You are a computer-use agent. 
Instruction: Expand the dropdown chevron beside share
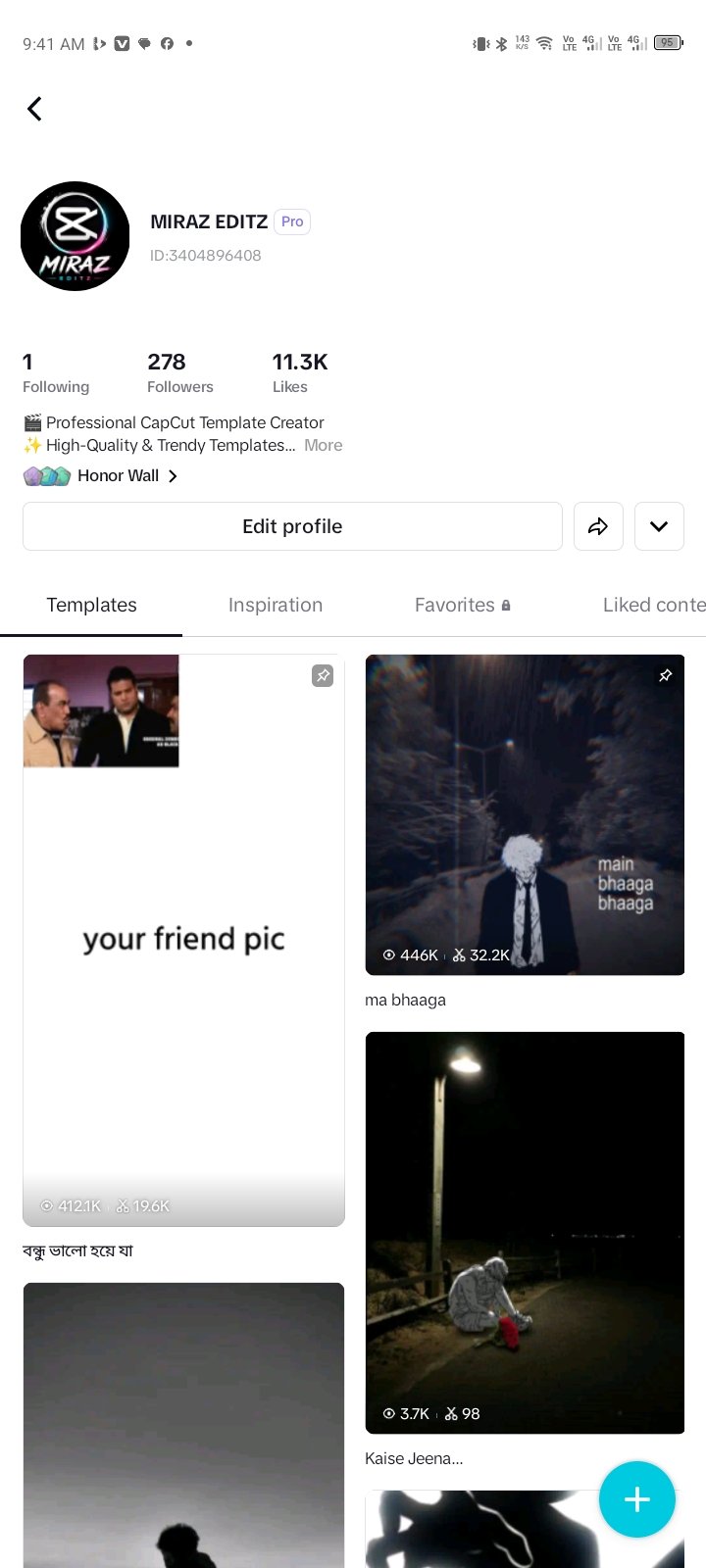659,526
